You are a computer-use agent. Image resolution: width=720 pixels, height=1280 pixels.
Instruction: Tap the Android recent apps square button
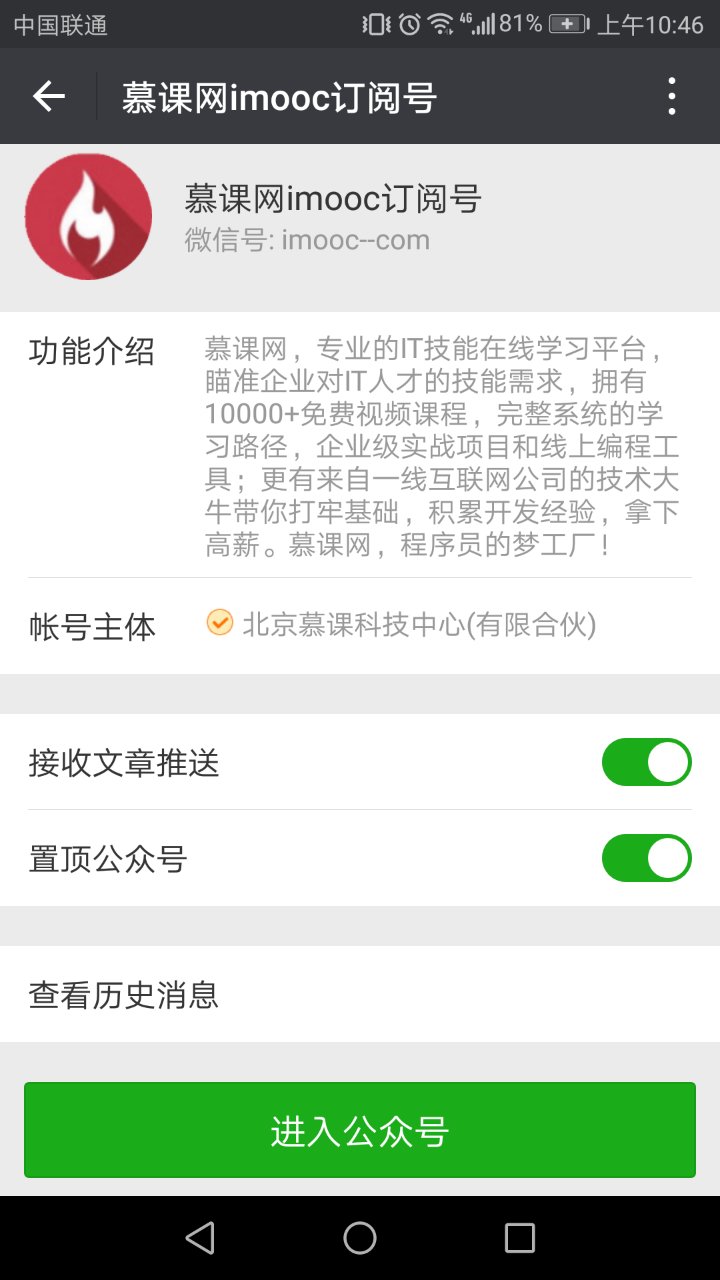[x=519, y=1237]
